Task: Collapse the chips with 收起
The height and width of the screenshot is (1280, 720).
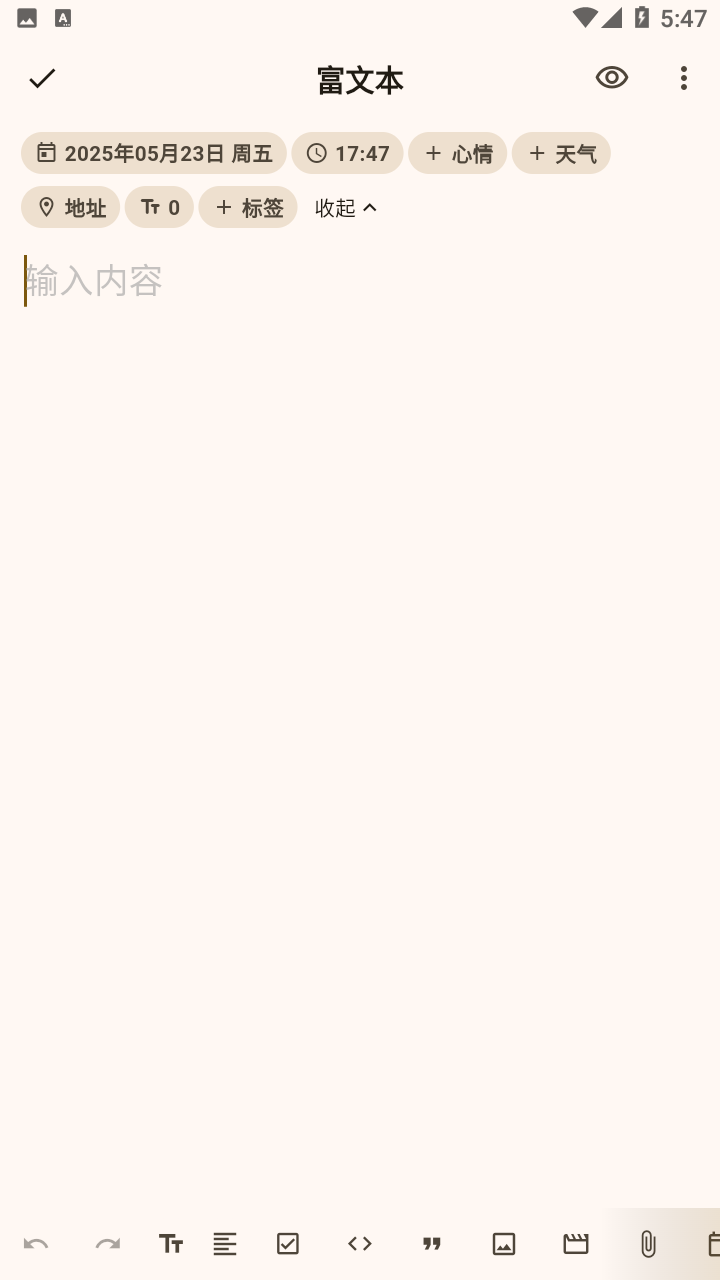Action: pyautogui.click(x=346, y=207)
